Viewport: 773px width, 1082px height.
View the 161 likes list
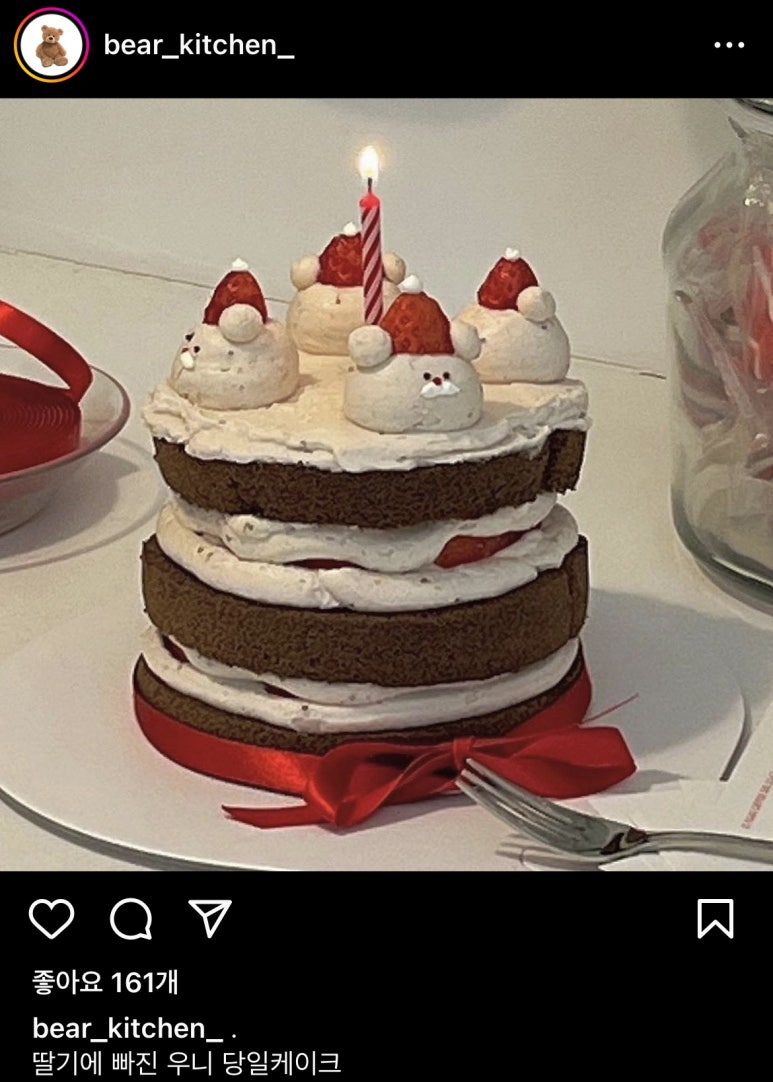point(106,982)
